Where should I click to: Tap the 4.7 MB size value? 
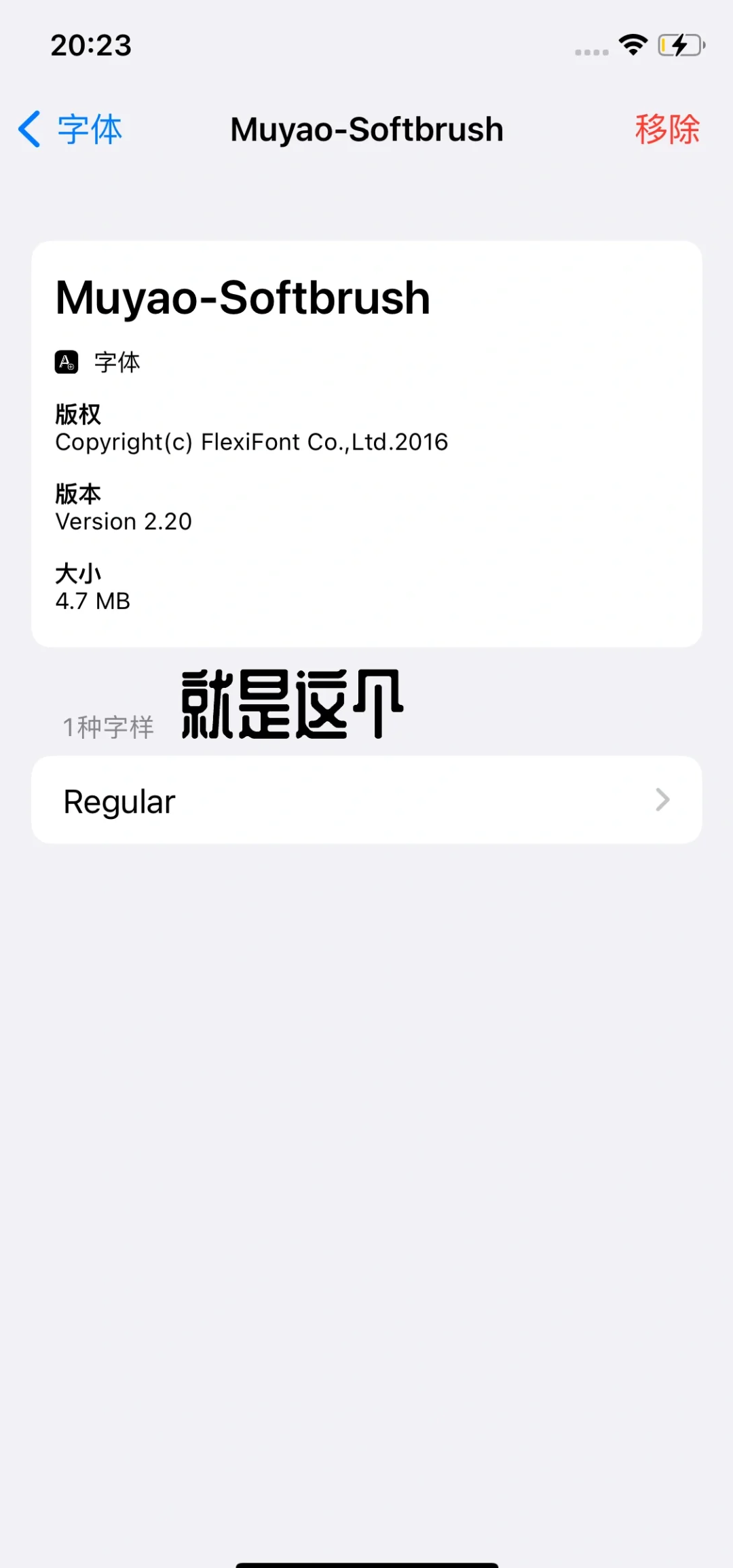[x=92, y=602]
